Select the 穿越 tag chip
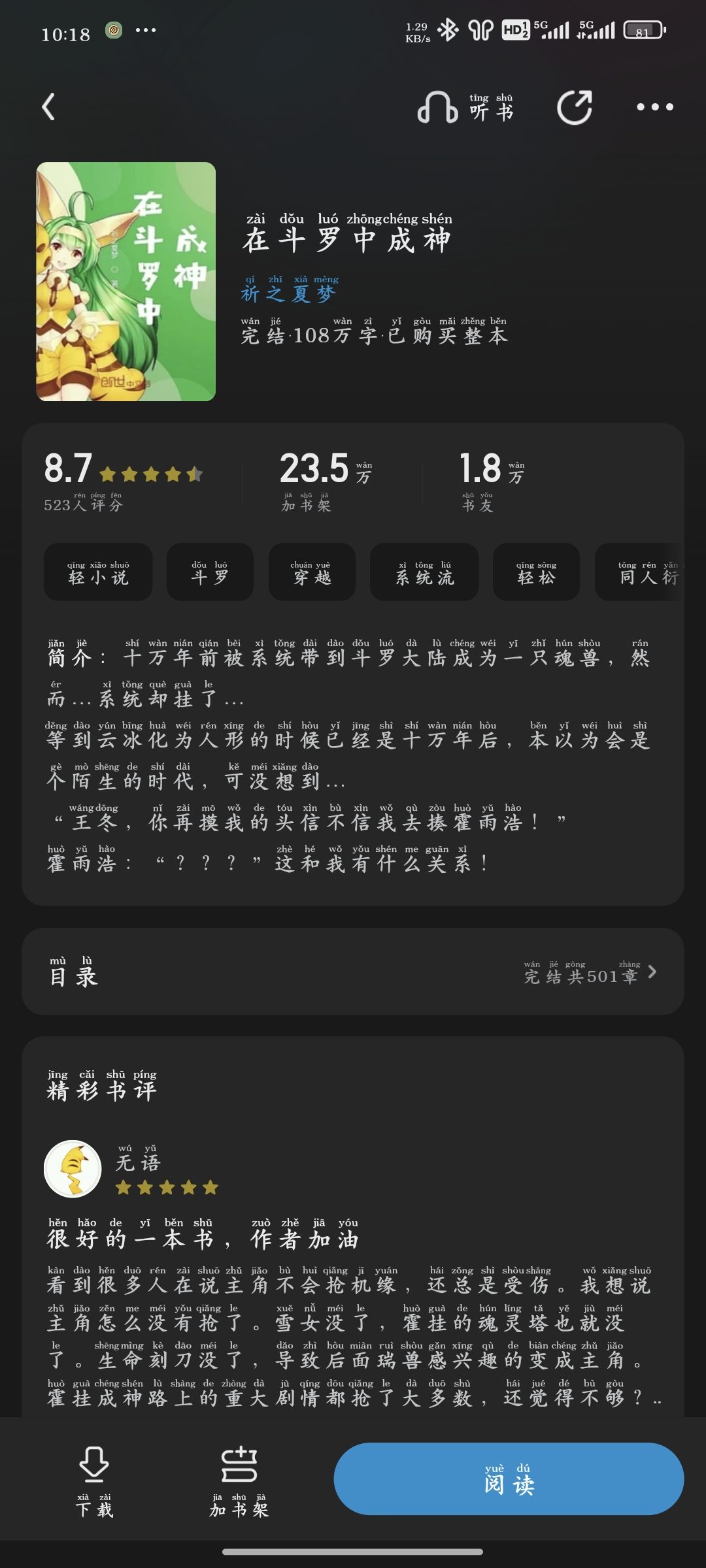 [312, 572]
